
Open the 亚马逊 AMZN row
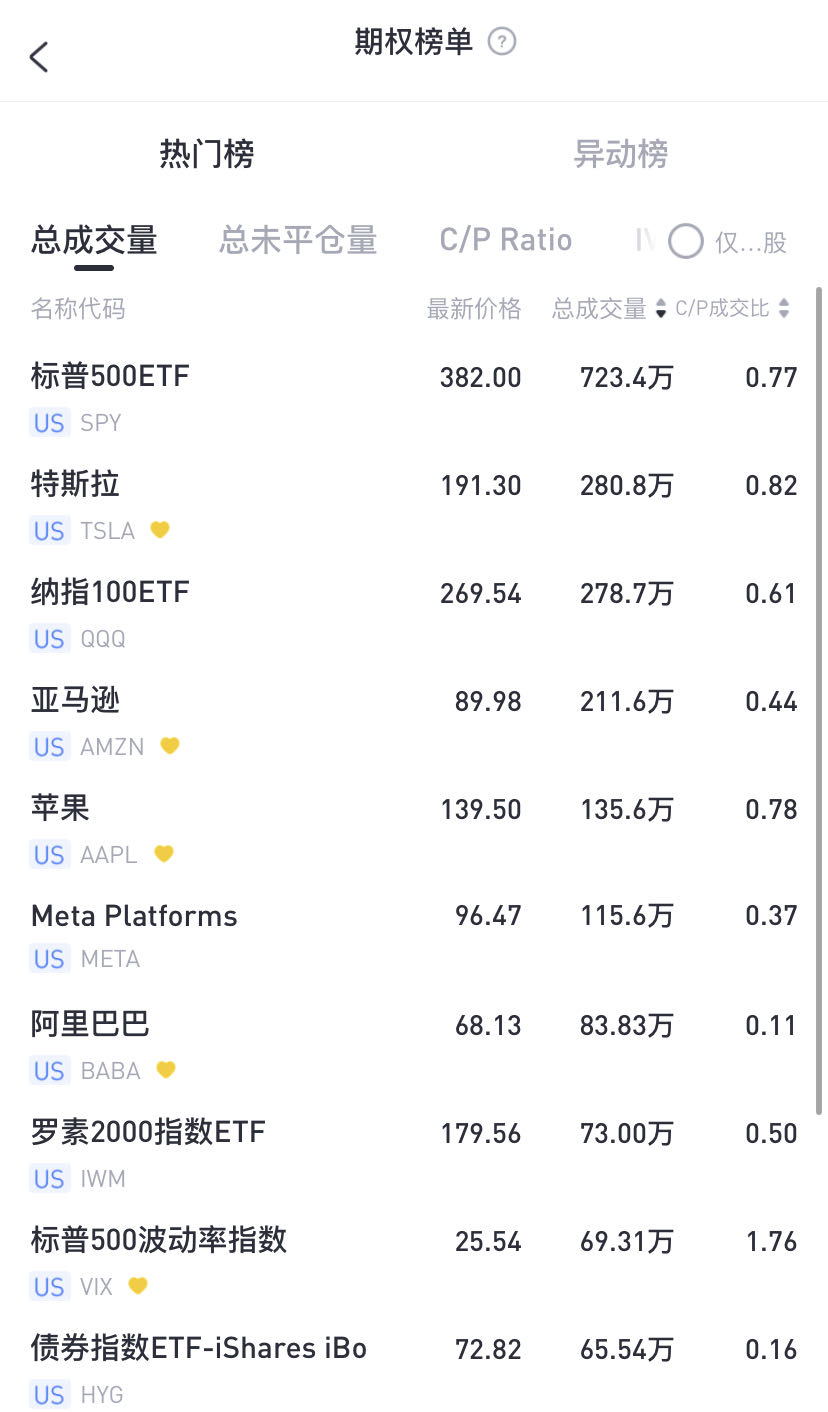[x=414, y=723]
